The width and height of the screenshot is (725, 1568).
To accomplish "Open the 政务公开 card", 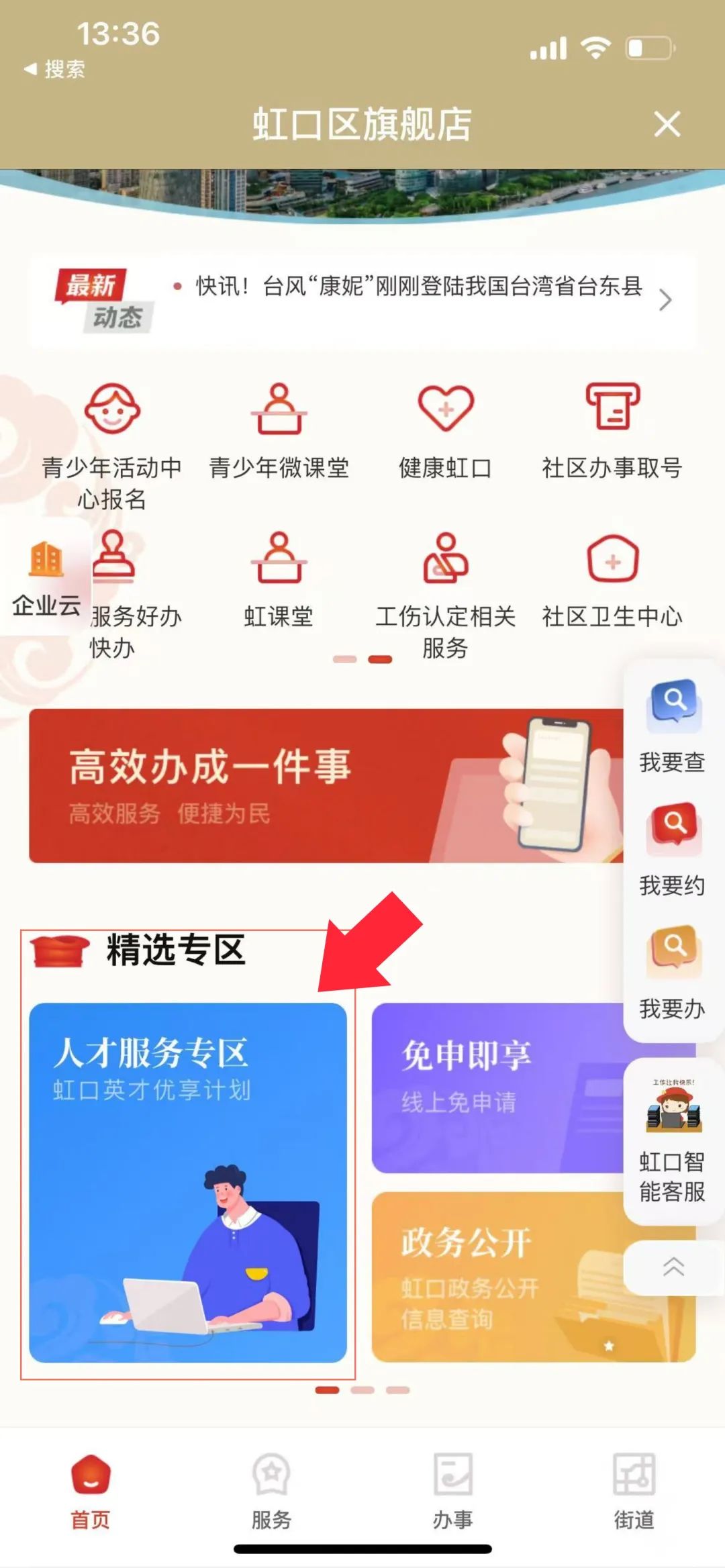I will (497, 1276).
